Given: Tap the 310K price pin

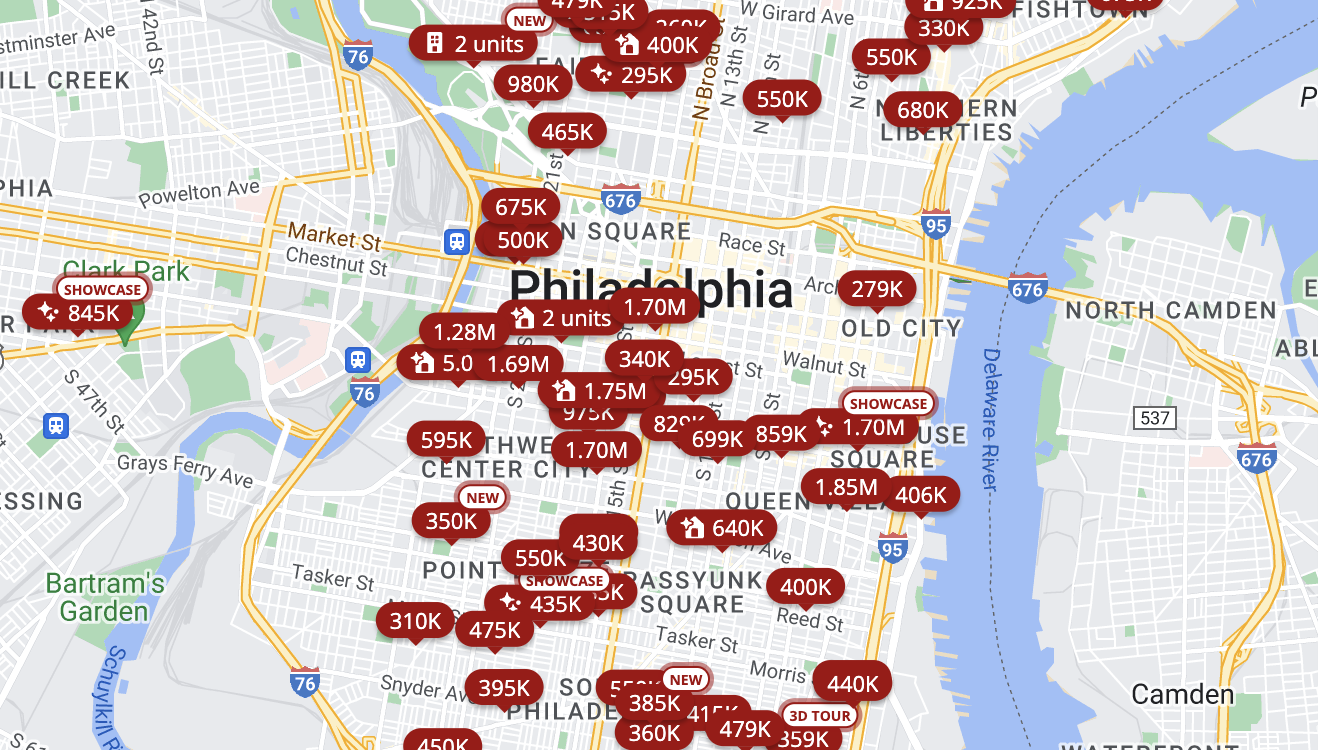Looking at the screenshot, I should pyautogui.click(x=414, y=622).
